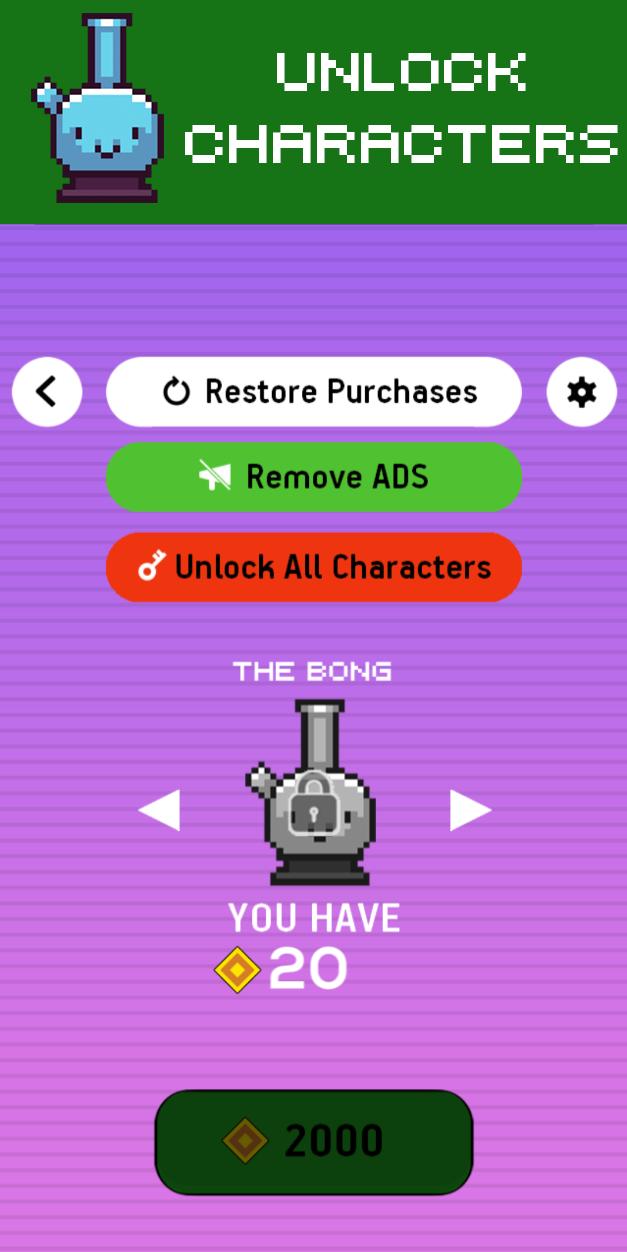This screenshot has height=1252, width=627.
Task: Choose Unlock All Characters
Action: pos(314,567)
